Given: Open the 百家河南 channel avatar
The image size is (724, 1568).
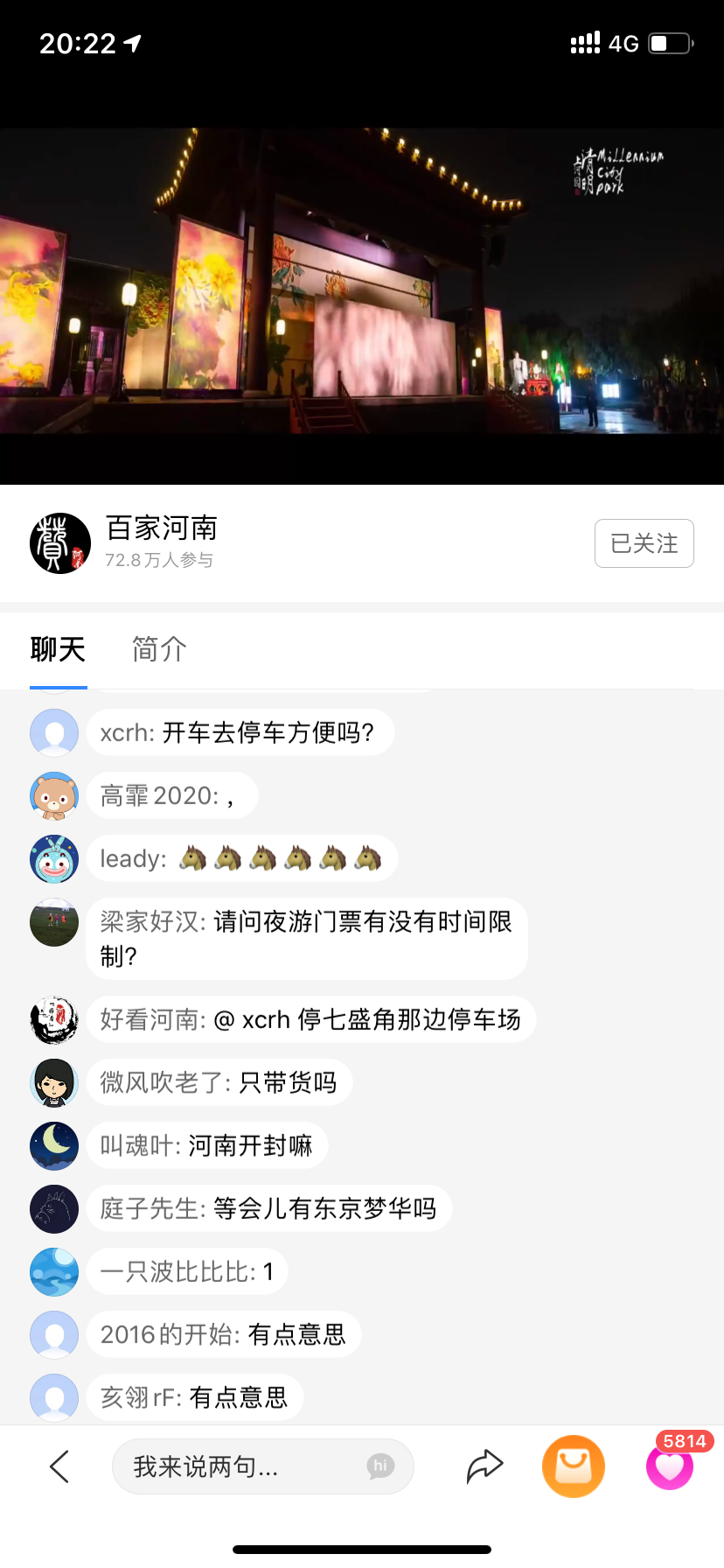Looking at the screenshot, I should pos(60,543).
